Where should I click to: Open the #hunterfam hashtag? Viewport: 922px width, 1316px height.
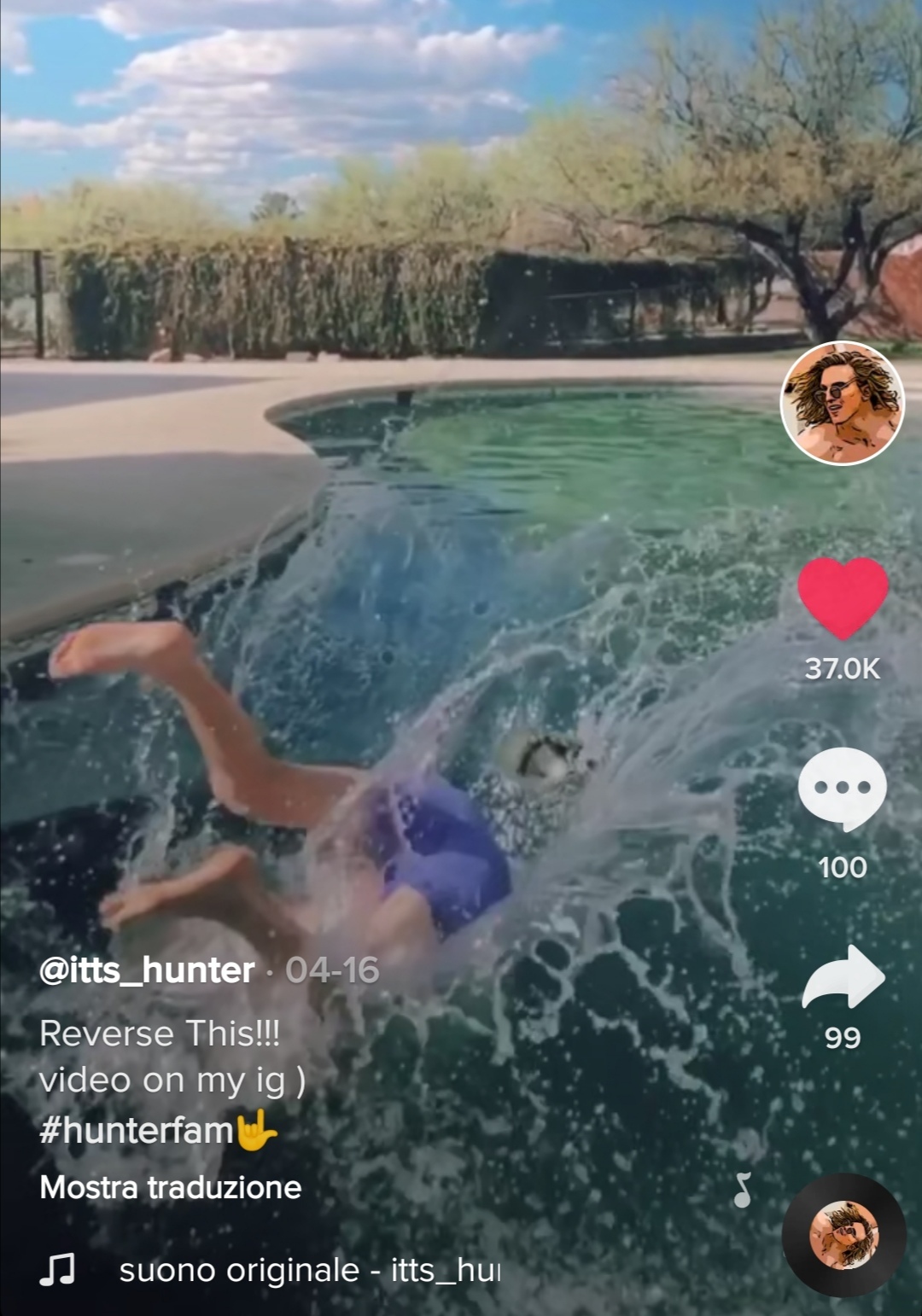pyautogui.click(x=137, y=1131)
